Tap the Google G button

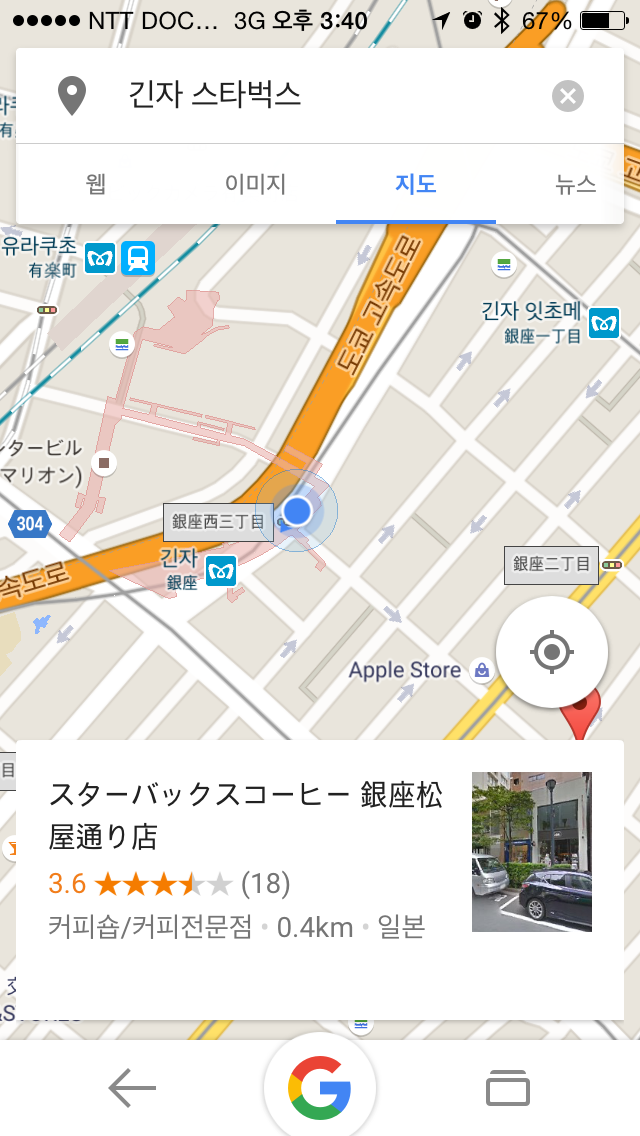coord(320,1087)
